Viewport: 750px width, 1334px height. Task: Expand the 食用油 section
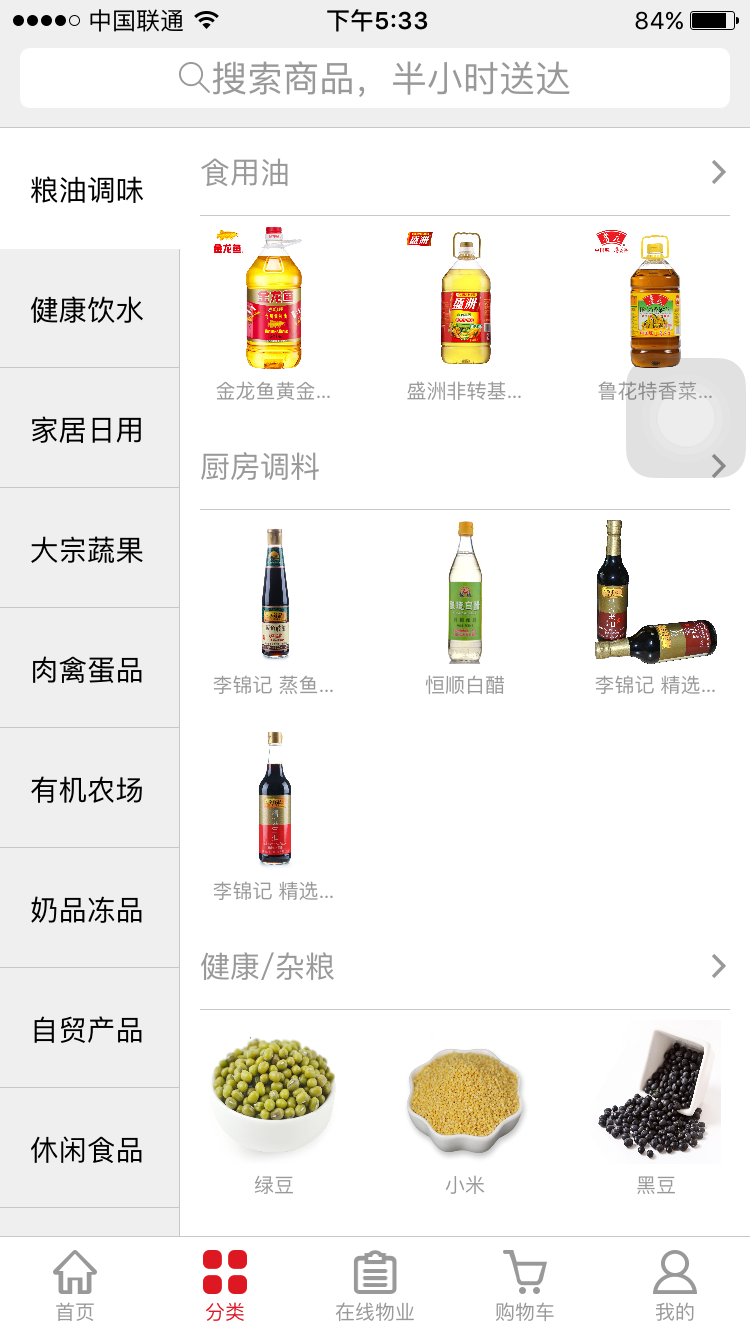coord(717,173)
